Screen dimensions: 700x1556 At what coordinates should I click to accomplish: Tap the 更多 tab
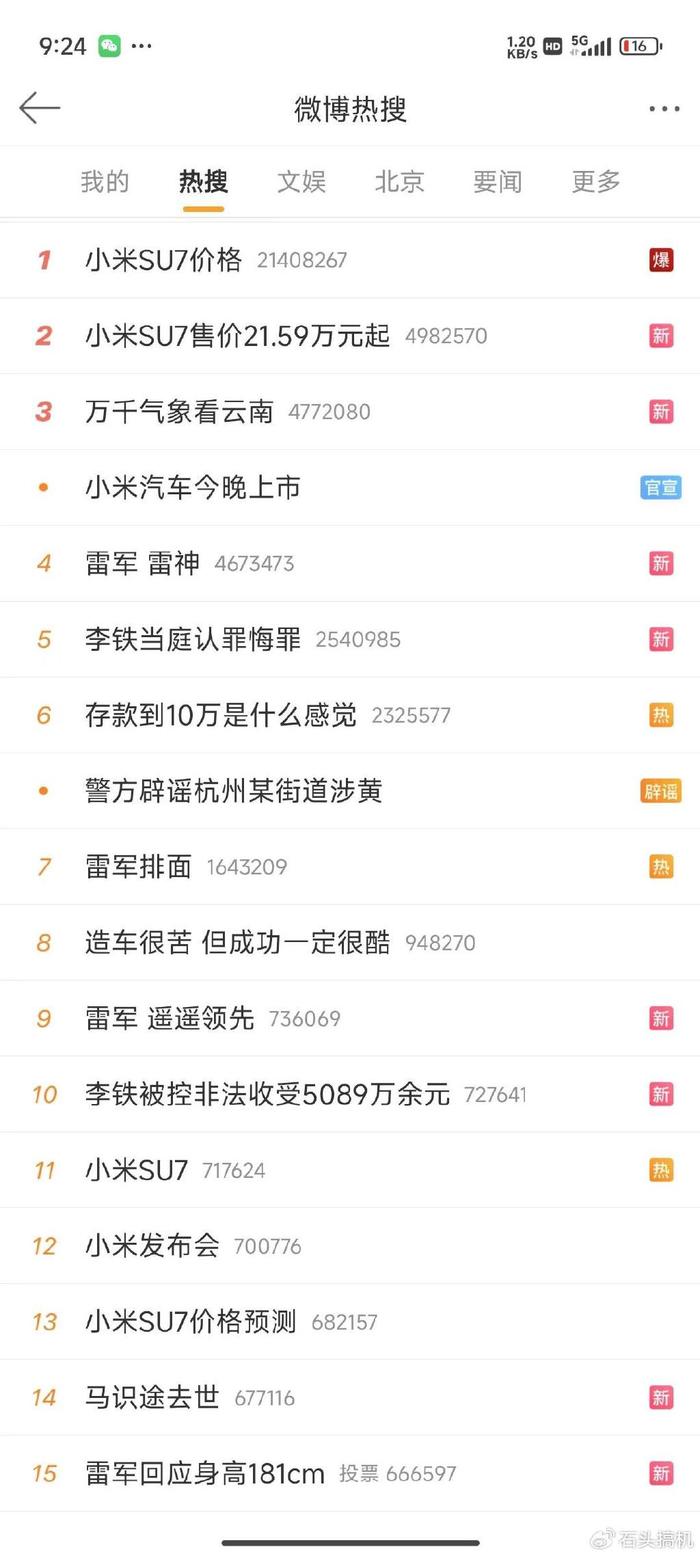pyautogui.click(x=596, y=181)
